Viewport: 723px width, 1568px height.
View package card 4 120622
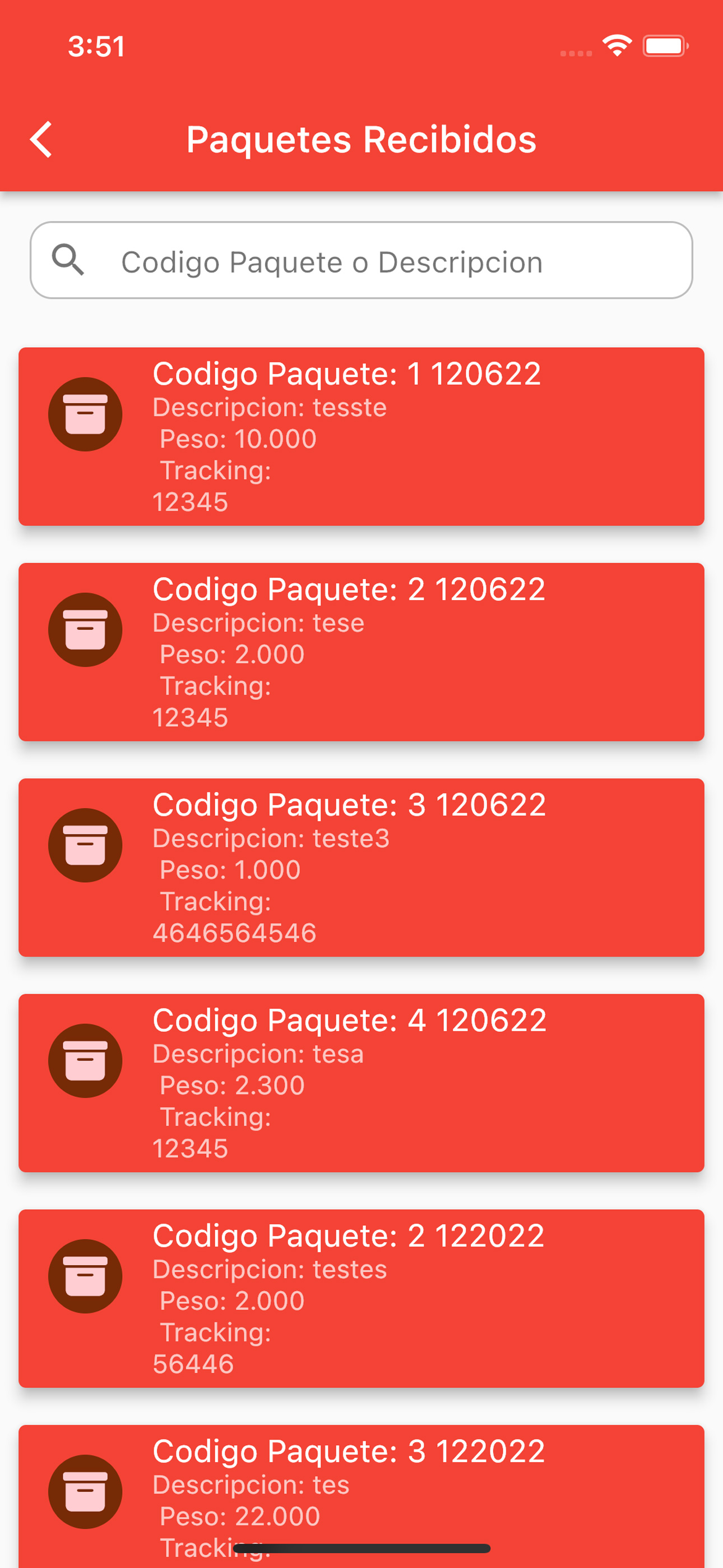click(x=361, y=1083)
